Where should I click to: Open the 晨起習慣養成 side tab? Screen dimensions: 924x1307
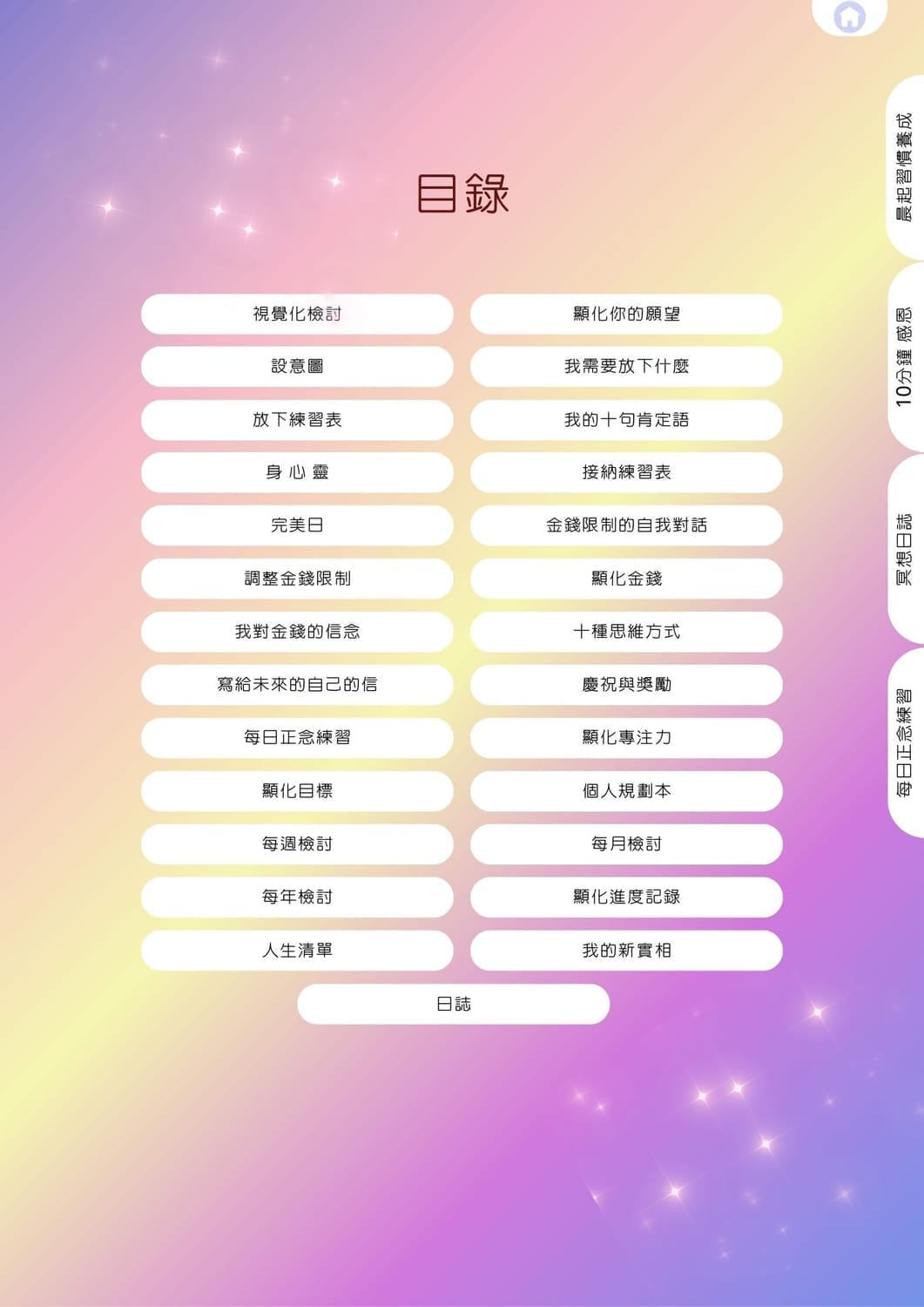click(905, 167)
